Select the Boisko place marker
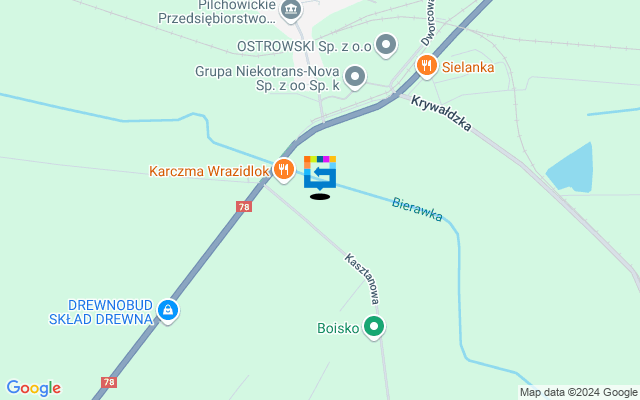Viewport: 640px width, 400px height. point(375,326)
